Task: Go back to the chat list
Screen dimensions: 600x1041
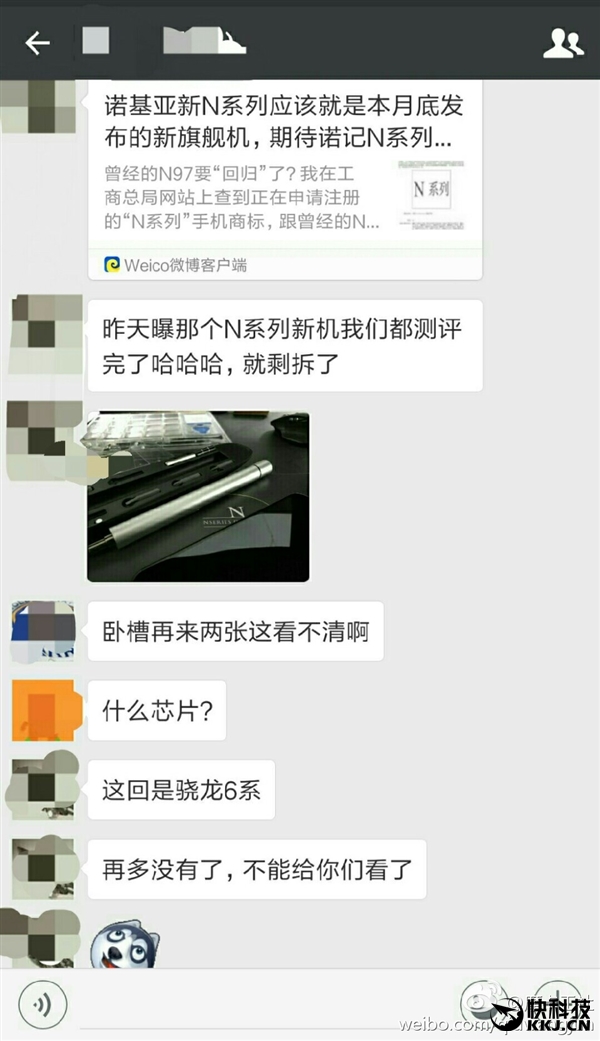Action: (38, 43)
